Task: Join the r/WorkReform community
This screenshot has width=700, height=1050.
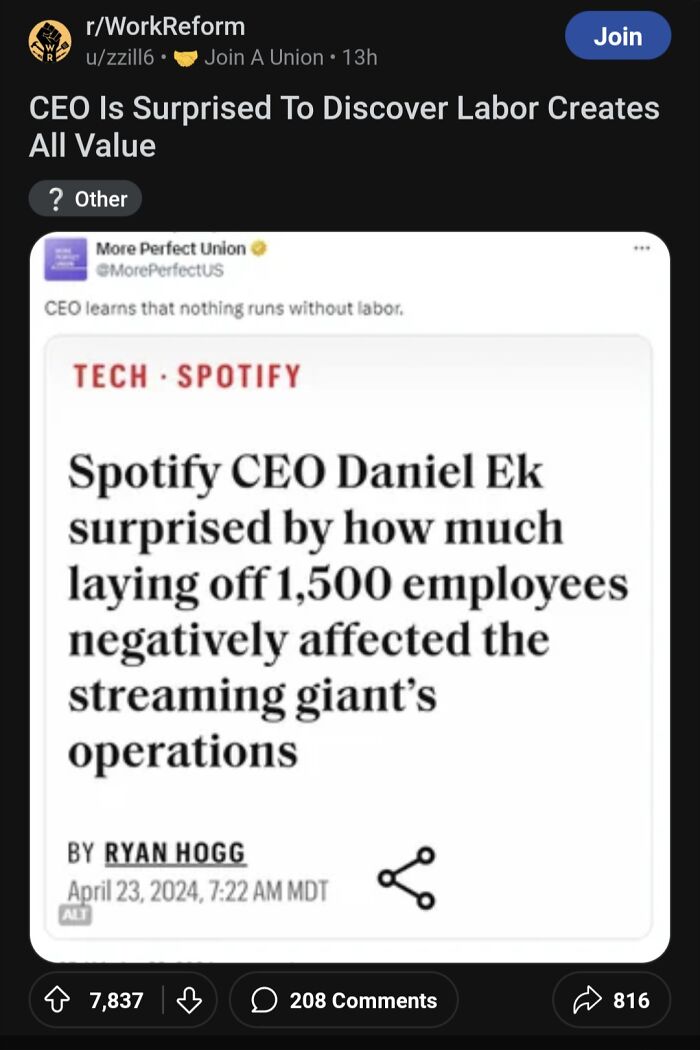Action: [x=617, y=36]
